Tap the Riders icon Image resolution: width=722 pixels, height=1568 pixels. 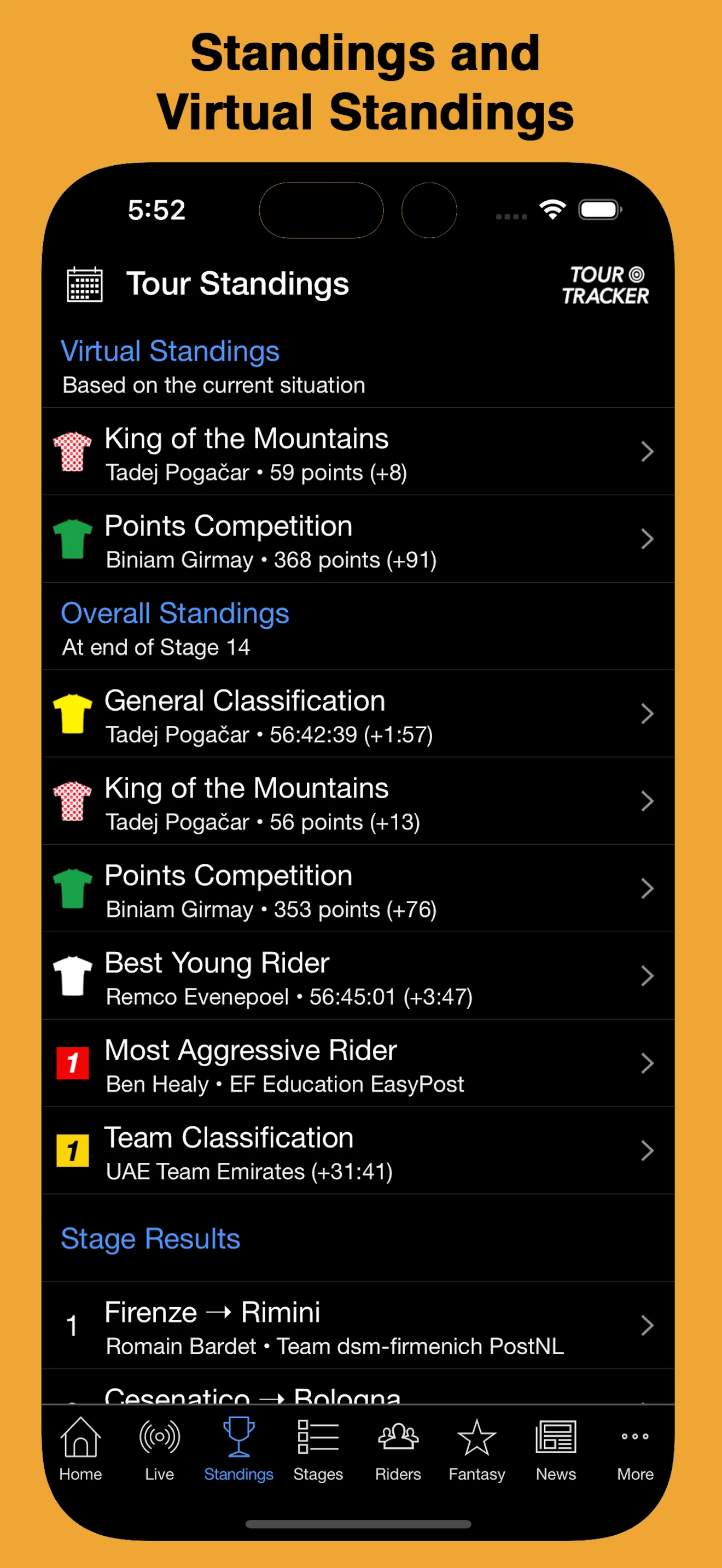pyautogui.click(x=398, y=1437)
